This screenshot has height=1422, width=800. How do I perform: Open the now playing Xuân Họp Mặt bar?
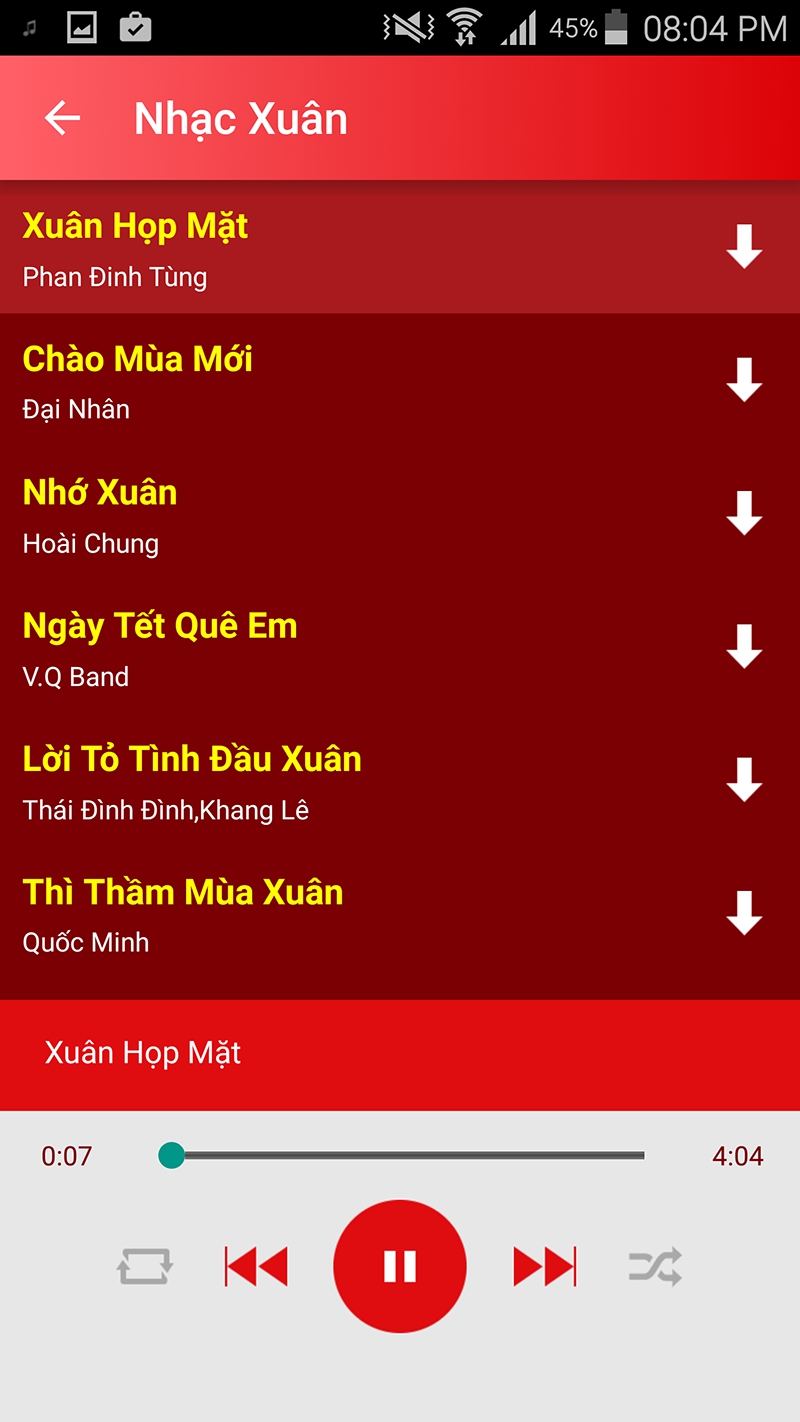click(x=300, y=1053)
